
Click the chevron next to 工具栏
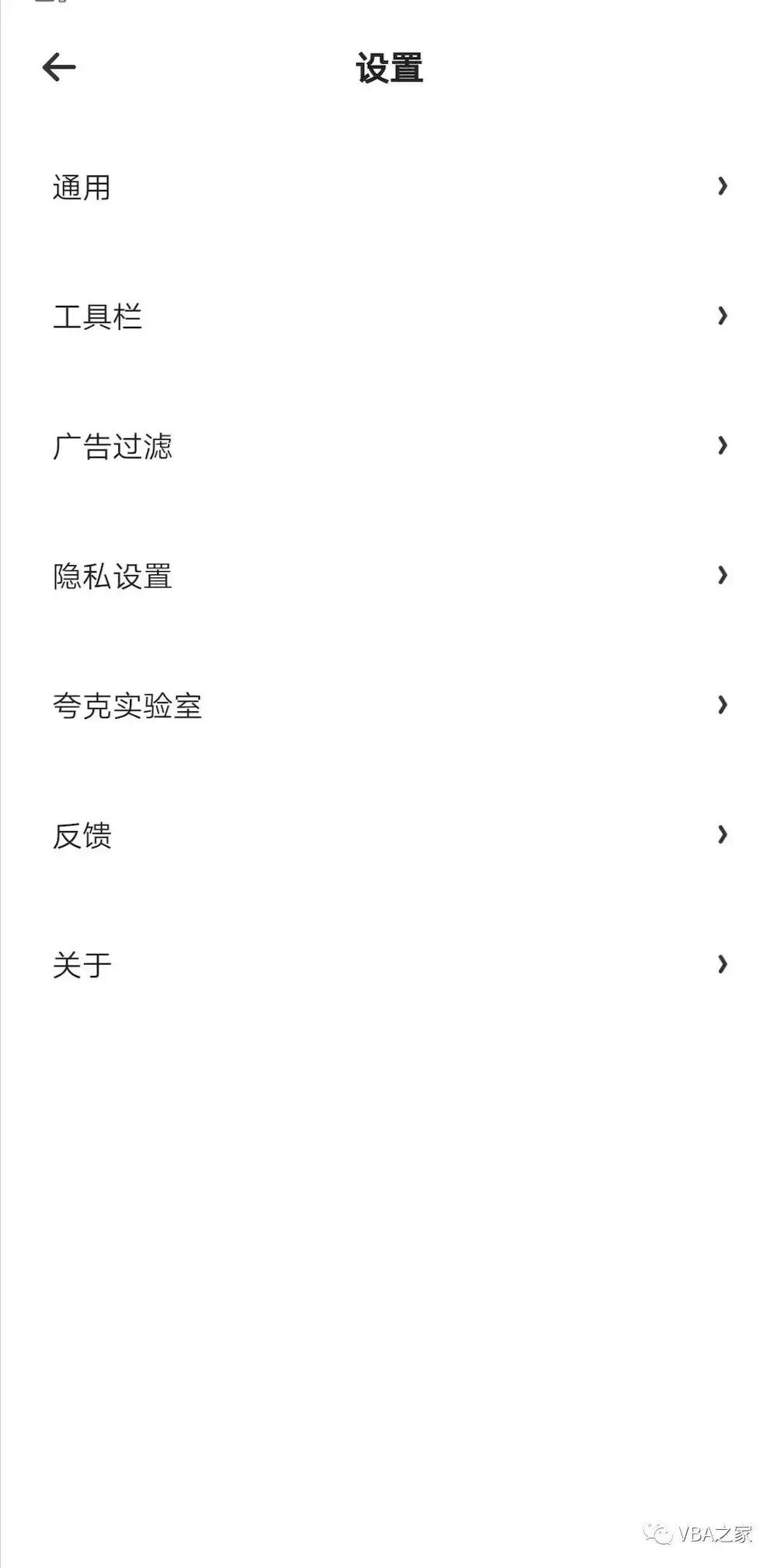(x=723, y=315)
